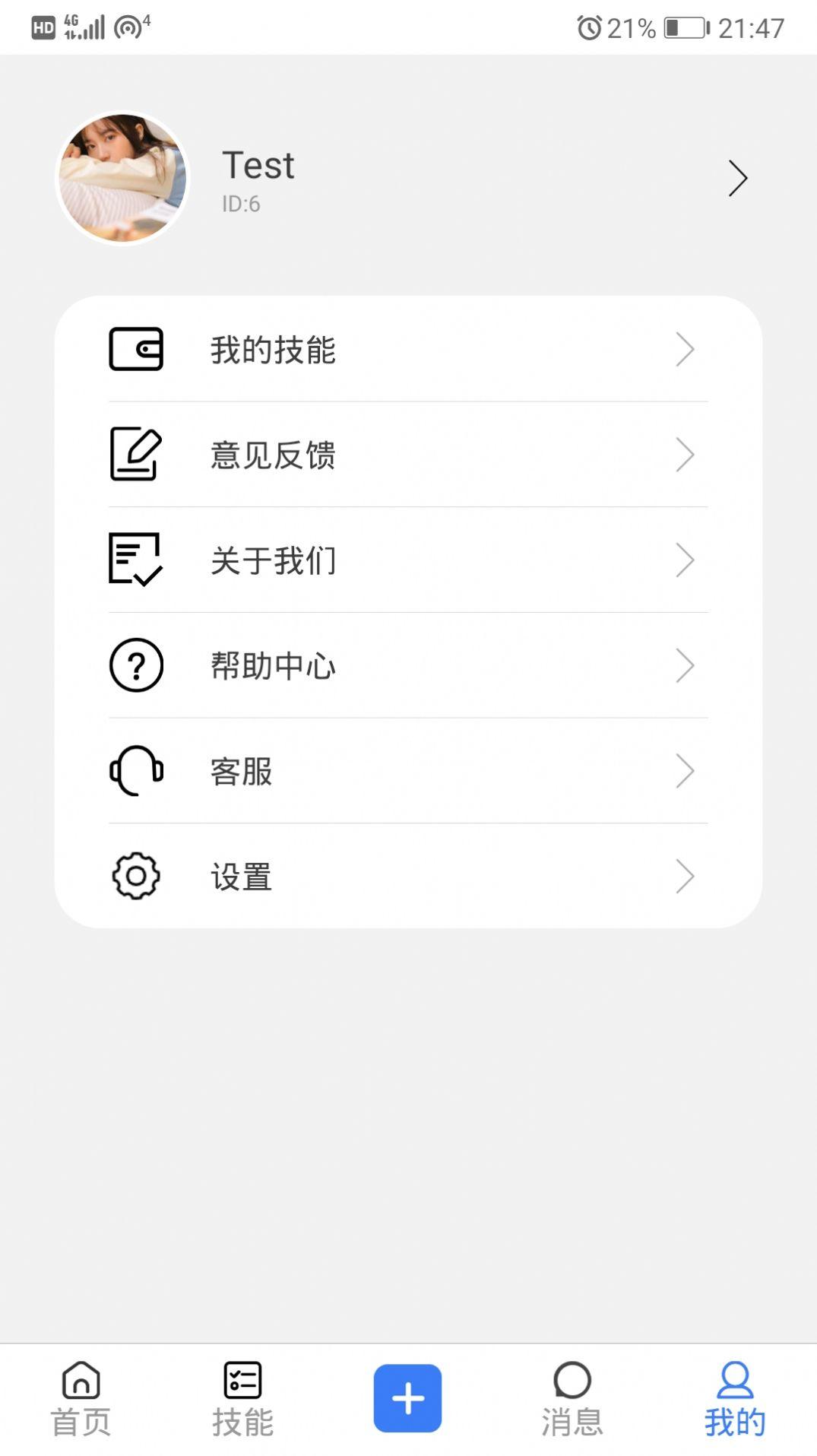Contact 客服 customer service
The width and height of the screenshot is (817, 1456).
408,771
